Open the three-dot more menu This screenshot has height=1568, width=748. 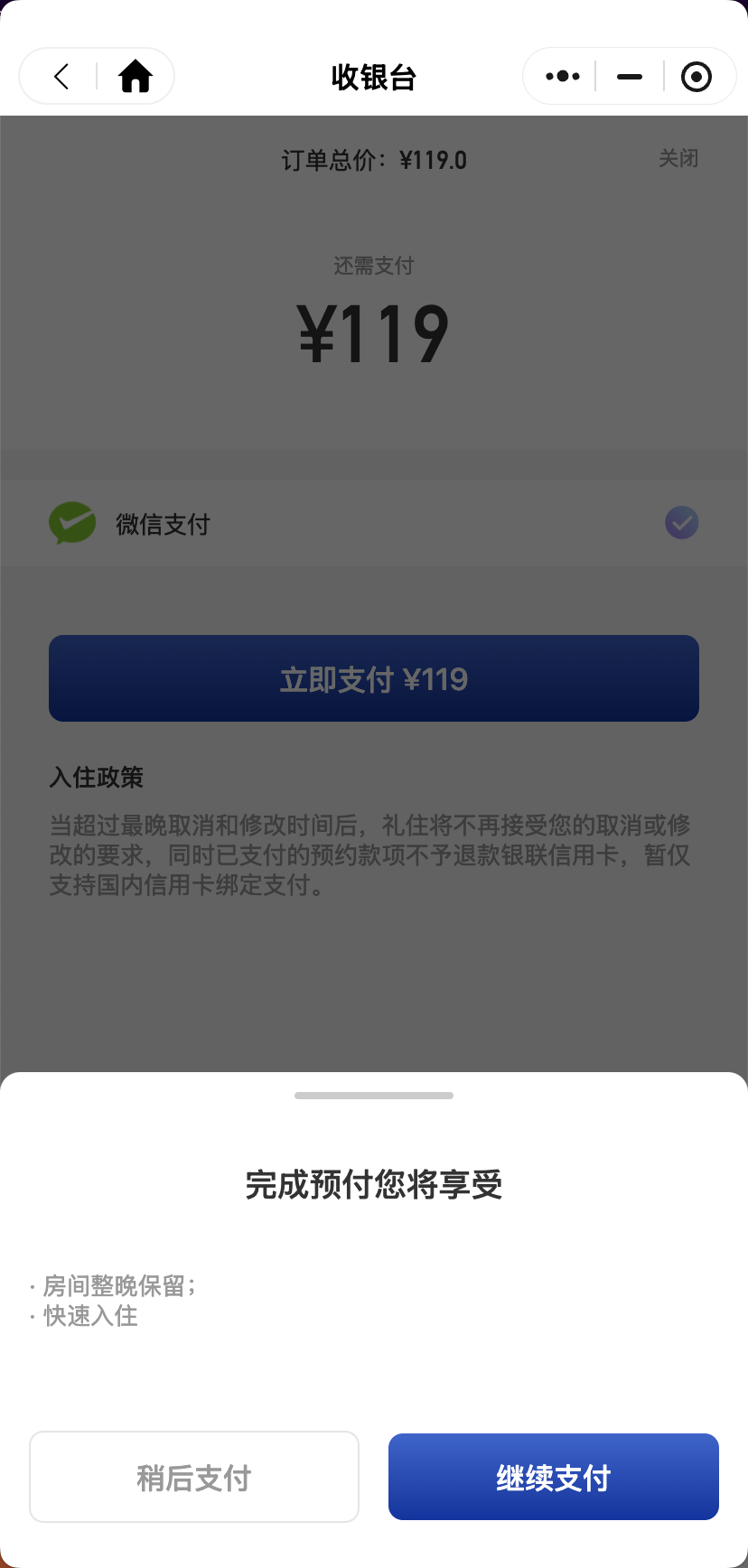click(x=562, y=77)
